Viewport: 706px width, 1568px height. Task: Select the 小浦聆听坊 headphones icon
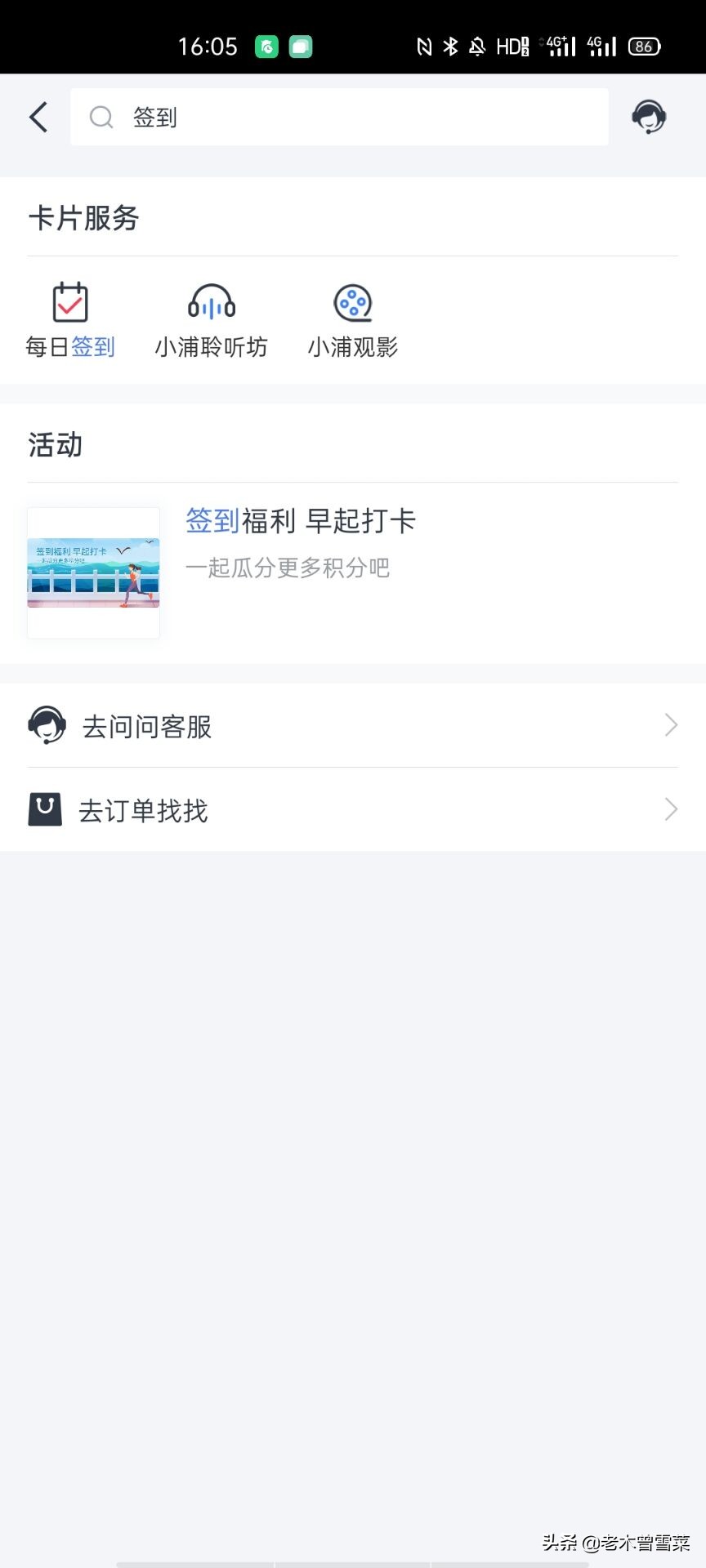[211, 302]
